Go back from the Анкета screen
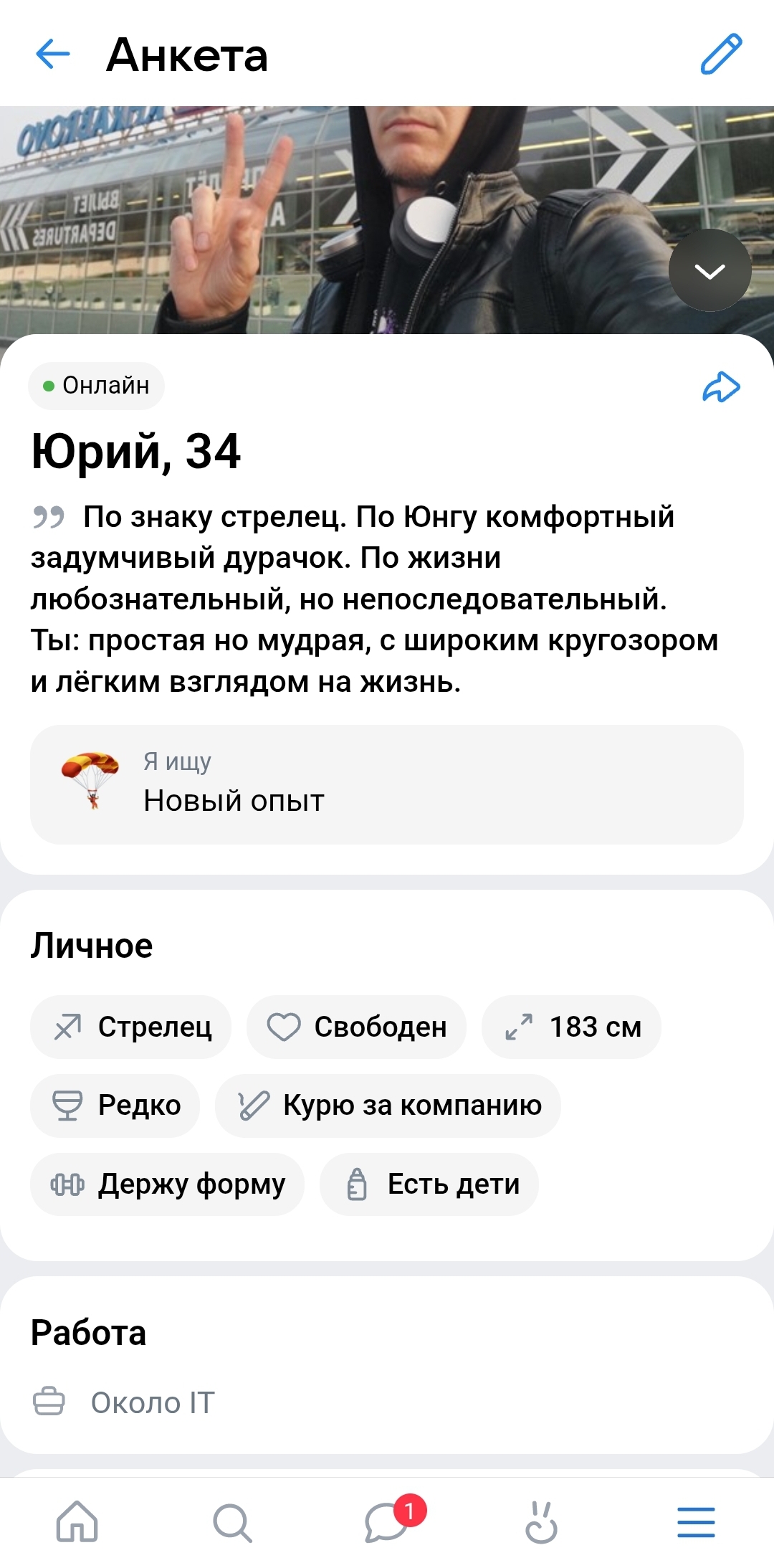Image resolution: width=774 pixels, height=1568 pixels. coord(53,54)
